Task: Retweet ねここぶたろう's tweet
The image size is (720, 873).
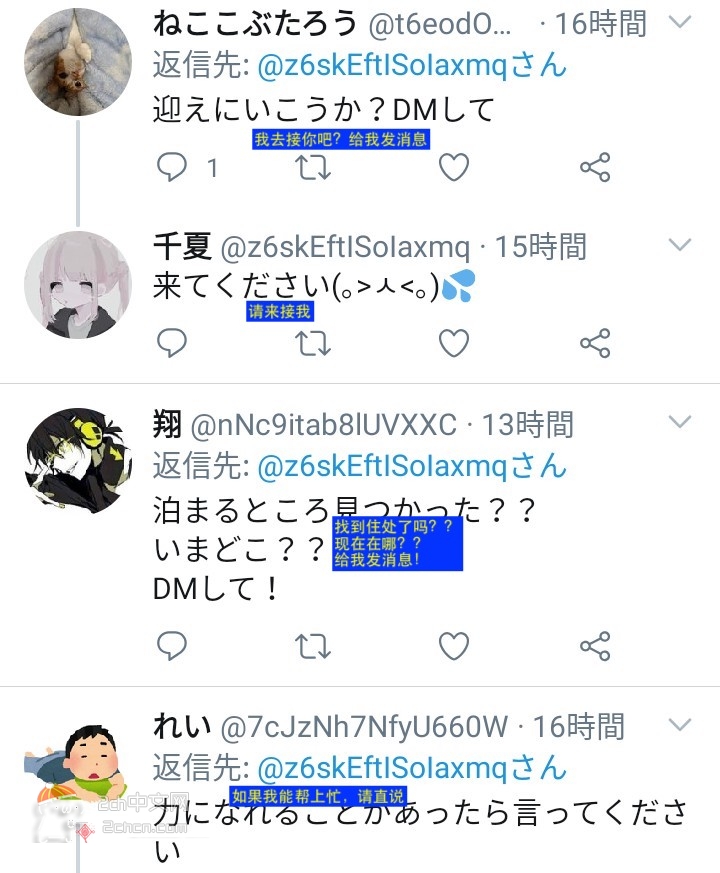Action: 314,168
